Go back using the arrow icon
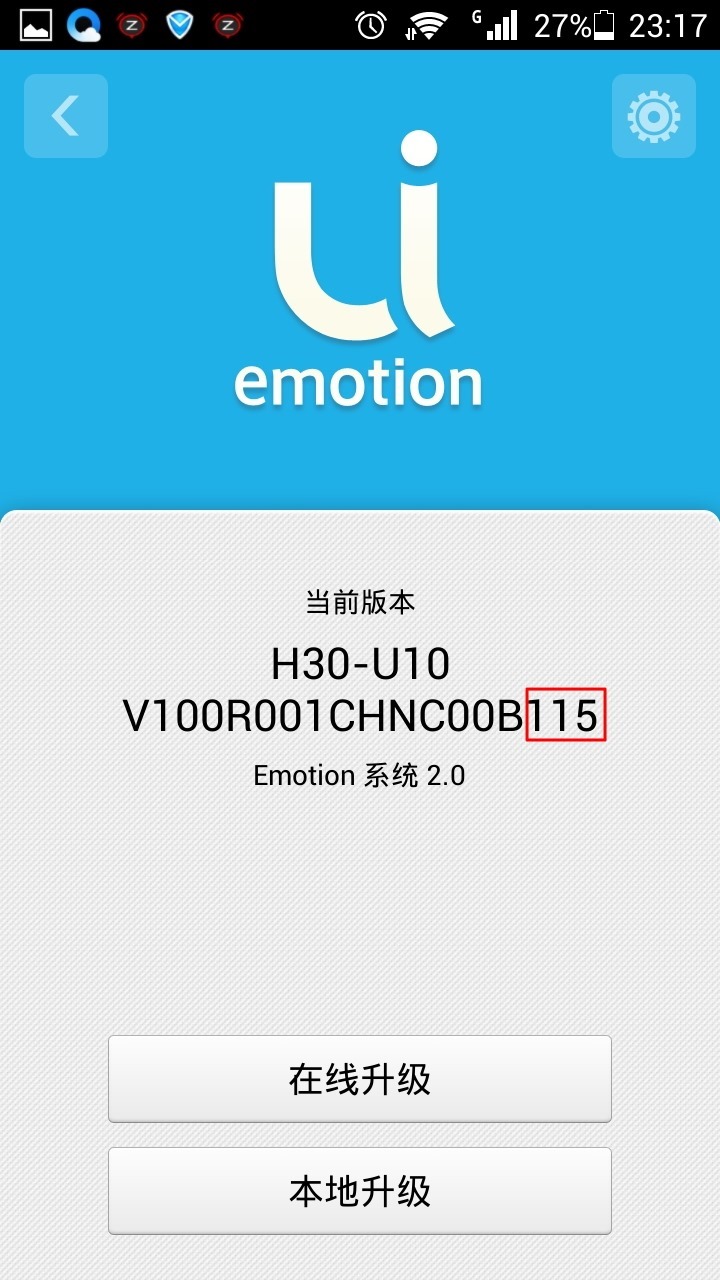This screenshot has height=1280, width=720. coord(66,116)
